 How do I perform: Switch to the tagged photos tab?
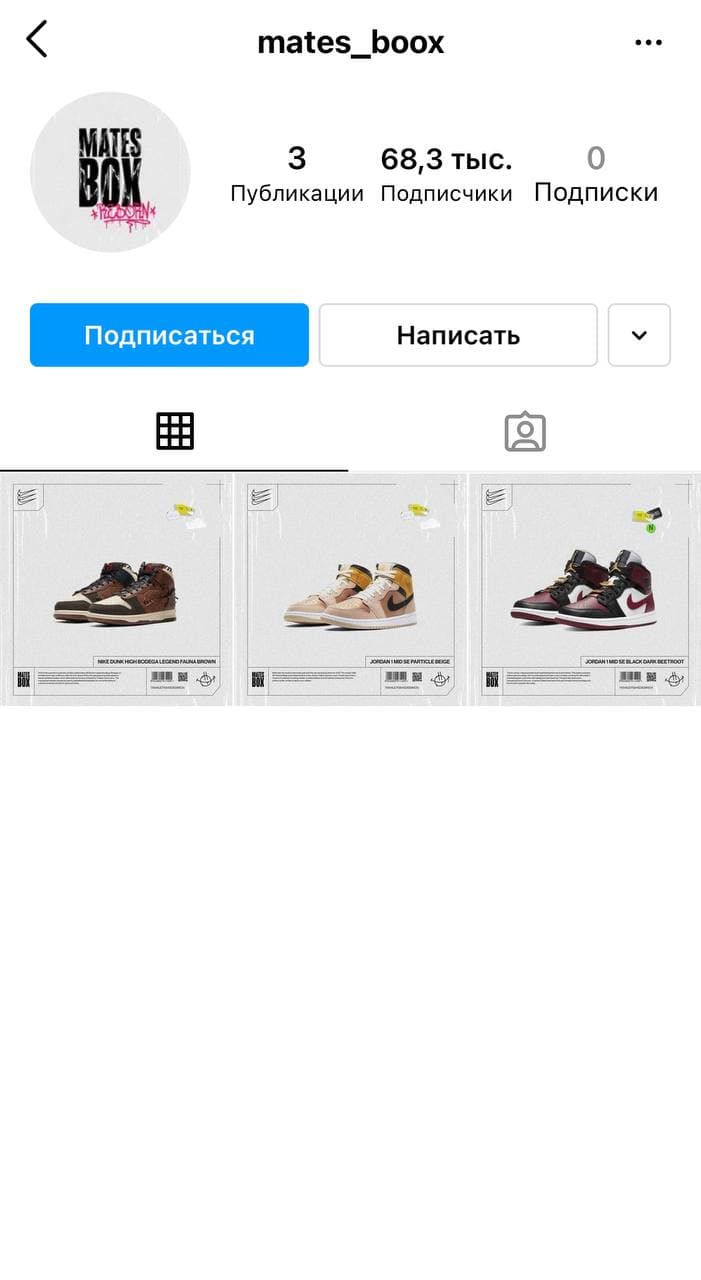coord(525,431)
